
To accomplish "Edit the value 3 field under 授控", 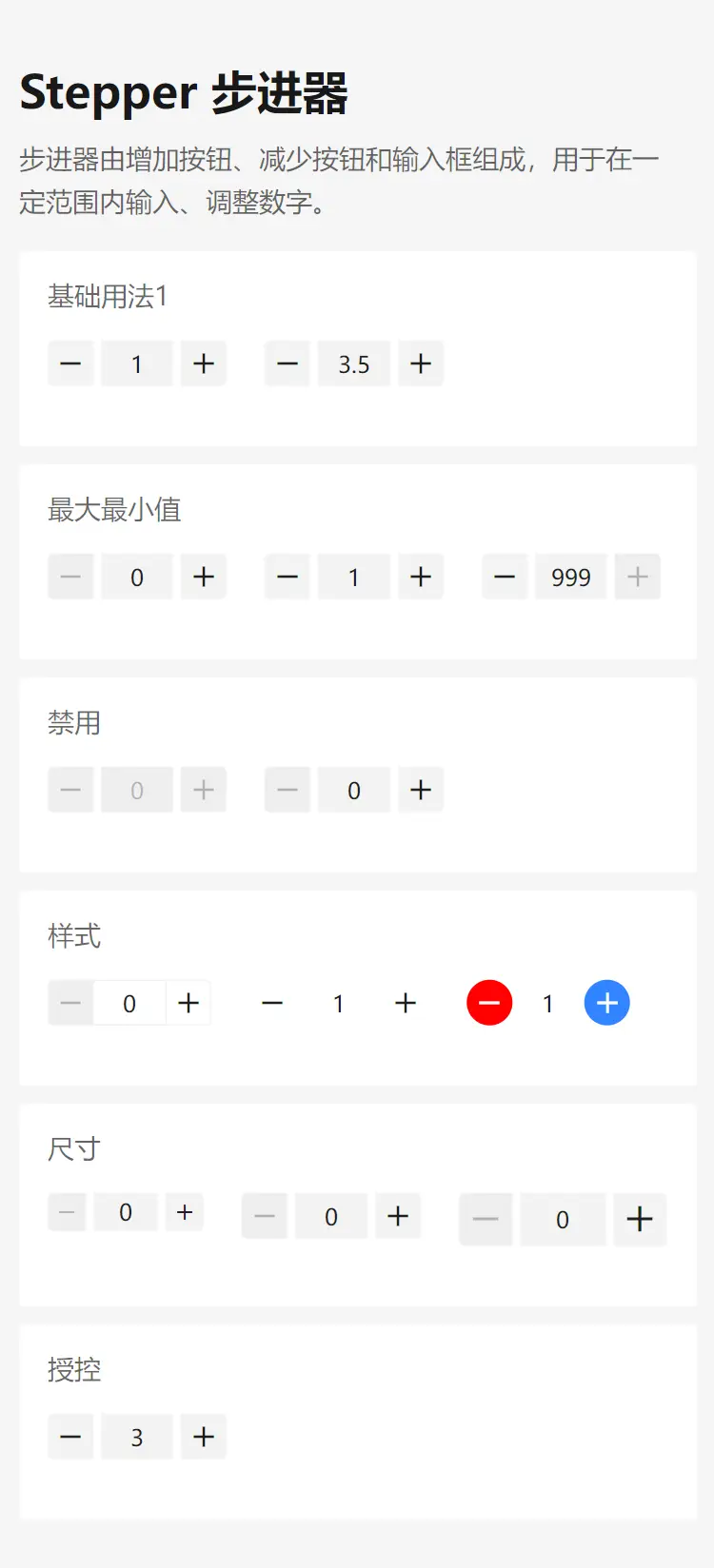I will [137, 1437].
